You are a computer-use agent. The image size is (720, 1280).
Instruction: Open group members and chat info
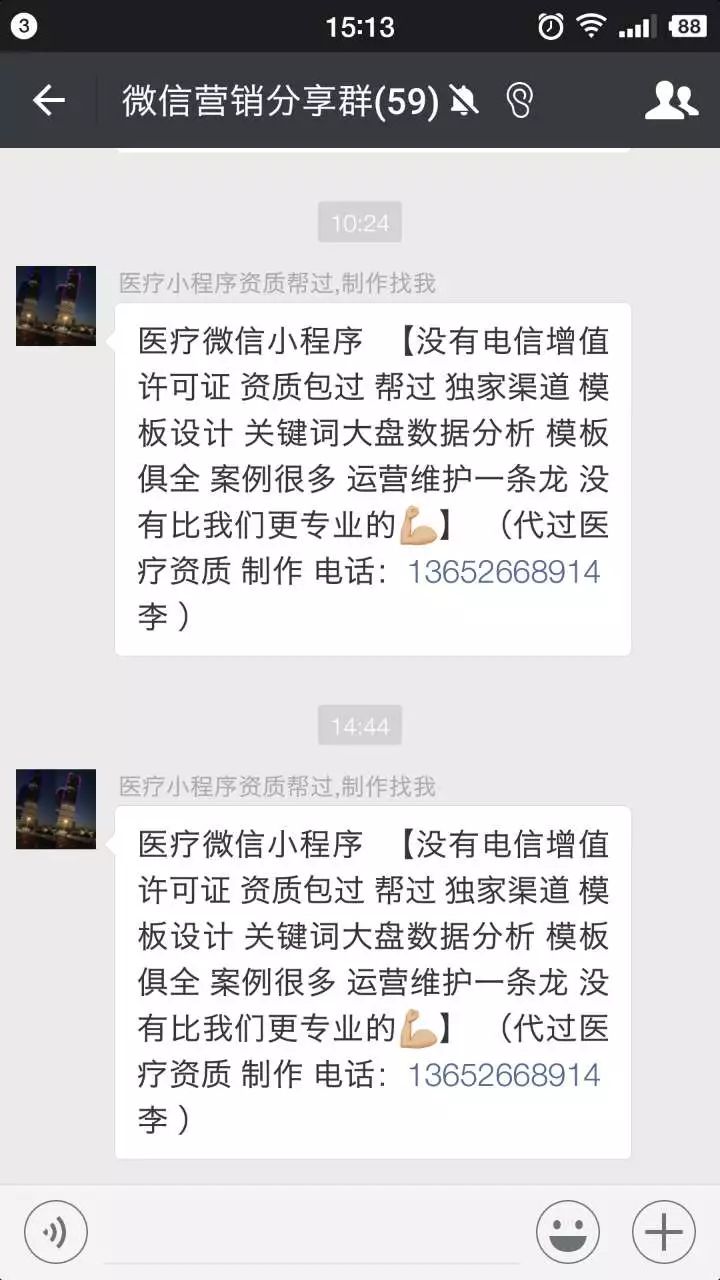(x=671, y=100)
